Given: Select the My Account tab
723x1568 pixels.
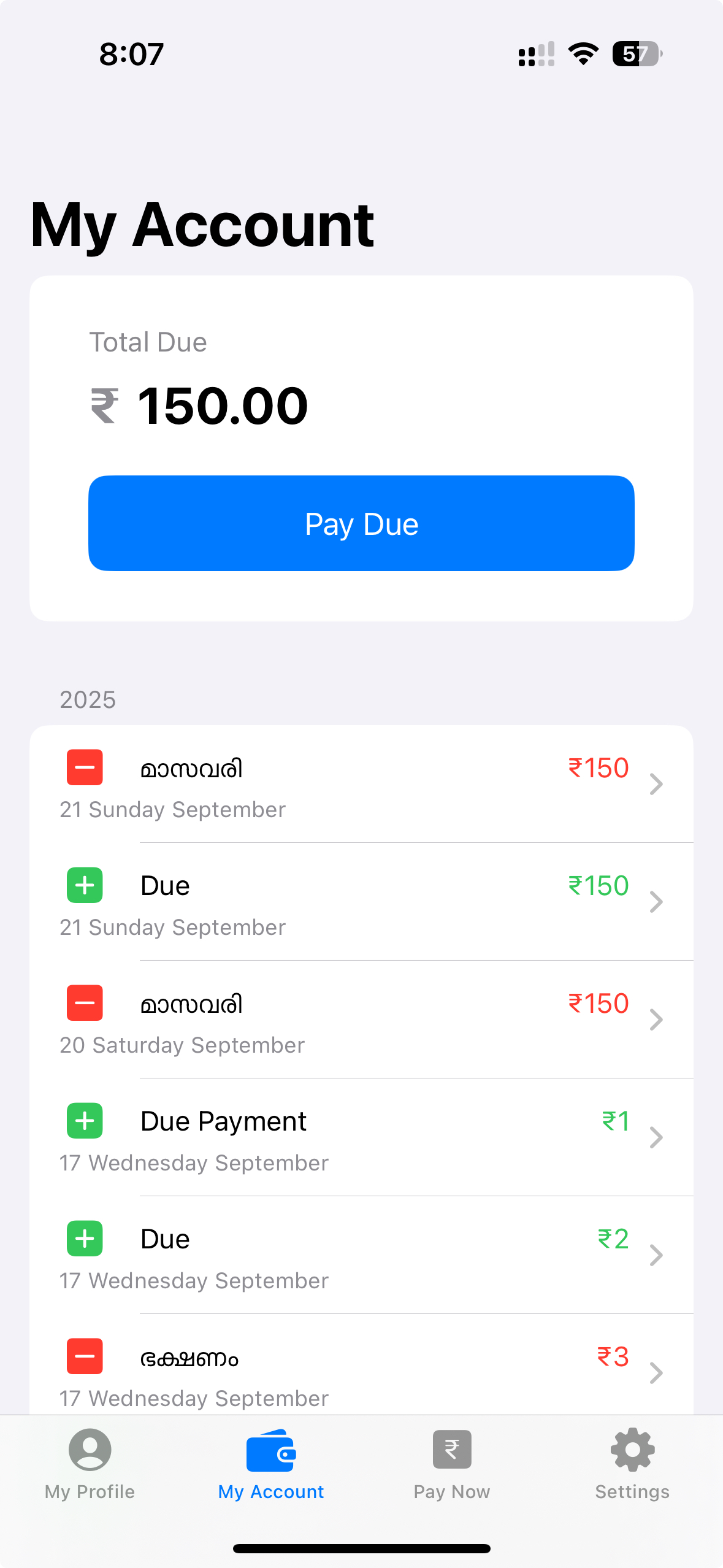Looking at the screenshot, I should point(271,1464).
